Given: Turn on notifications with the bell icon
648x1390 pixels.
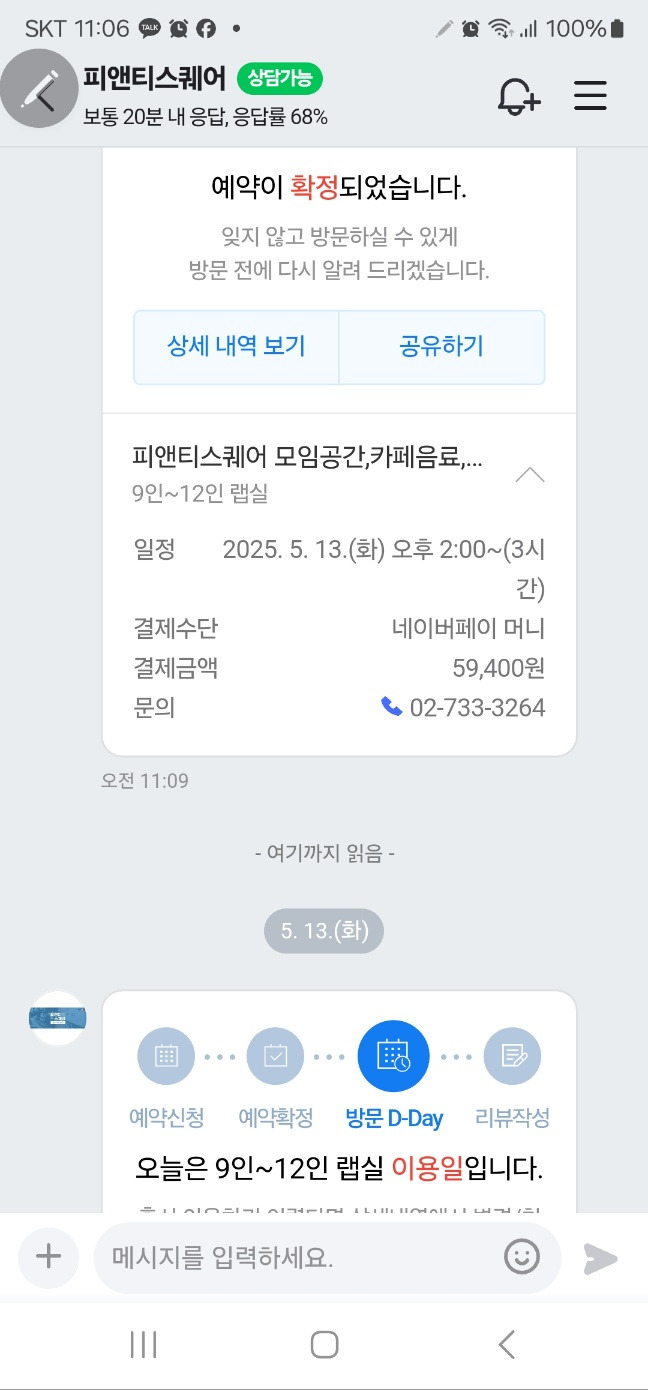Looking at the screenshot, I should [x=518, y=96].
